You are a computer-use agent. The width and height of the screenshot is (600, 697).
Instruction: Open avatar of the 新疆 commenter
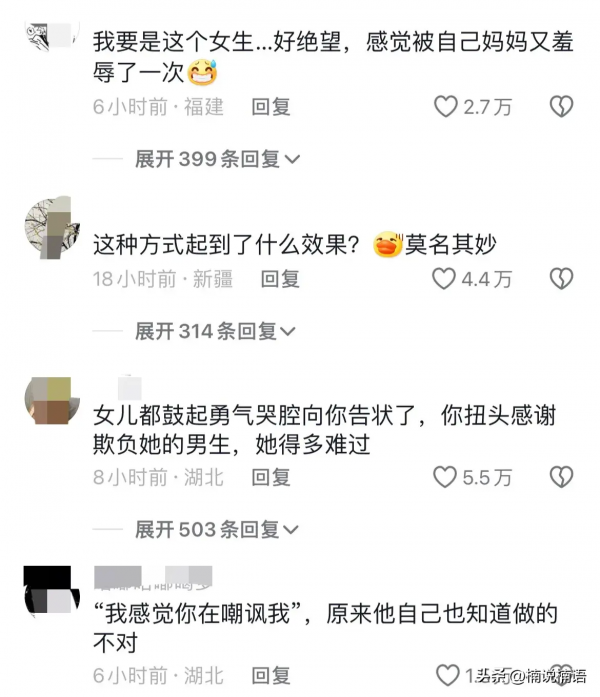(x=49, y=225)
